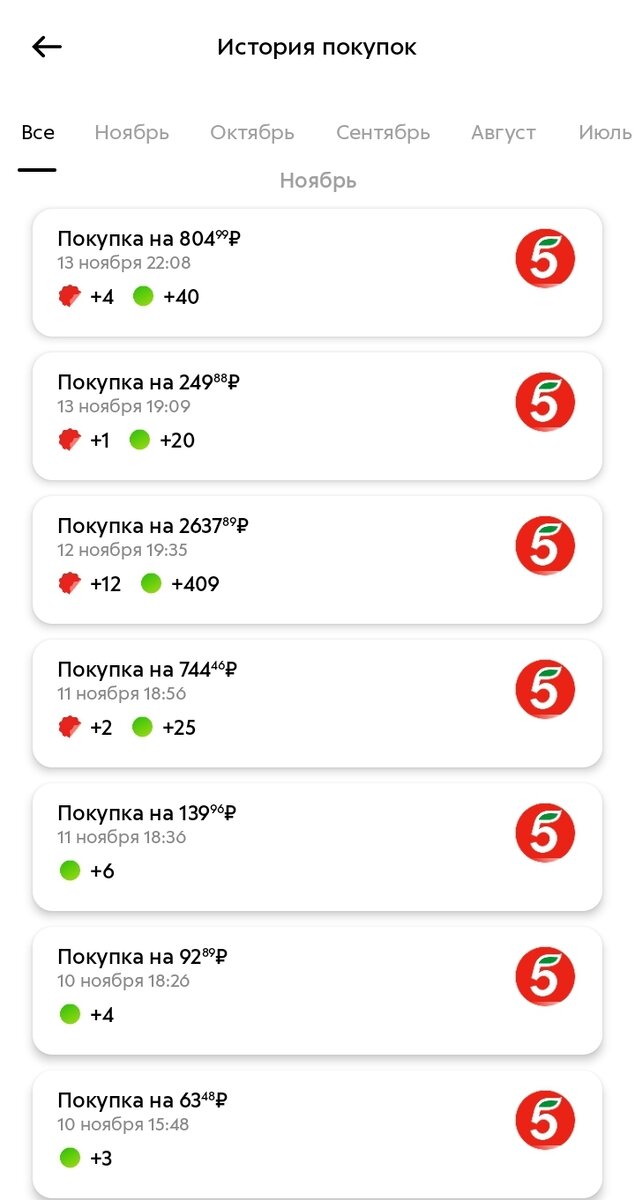Open the 139.96 ₽ purchase card
This screenshot has height=1200, width=635.
pos(317,847)
